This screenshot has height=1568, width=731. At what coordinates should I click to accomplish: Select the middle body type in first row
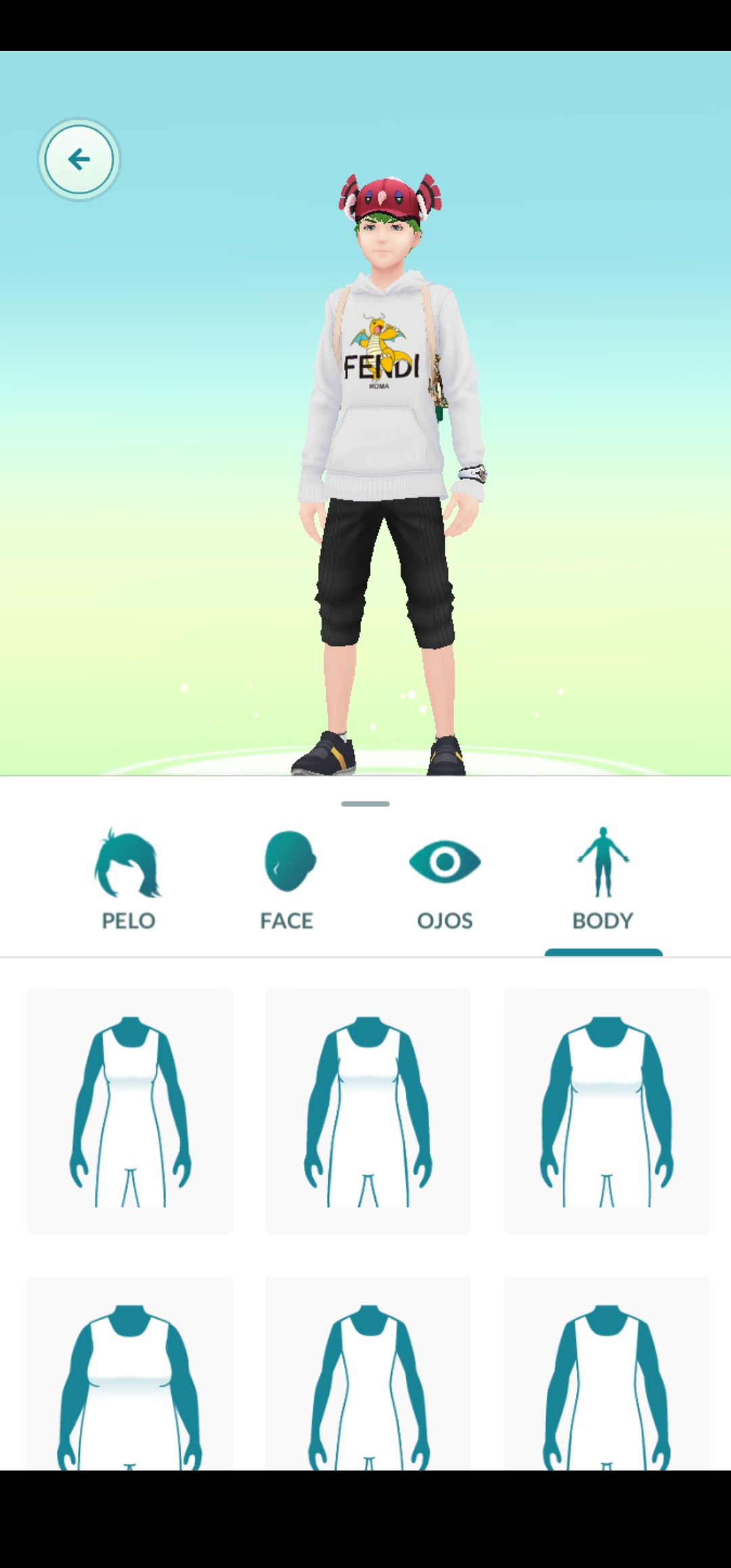pos(368,1110)
